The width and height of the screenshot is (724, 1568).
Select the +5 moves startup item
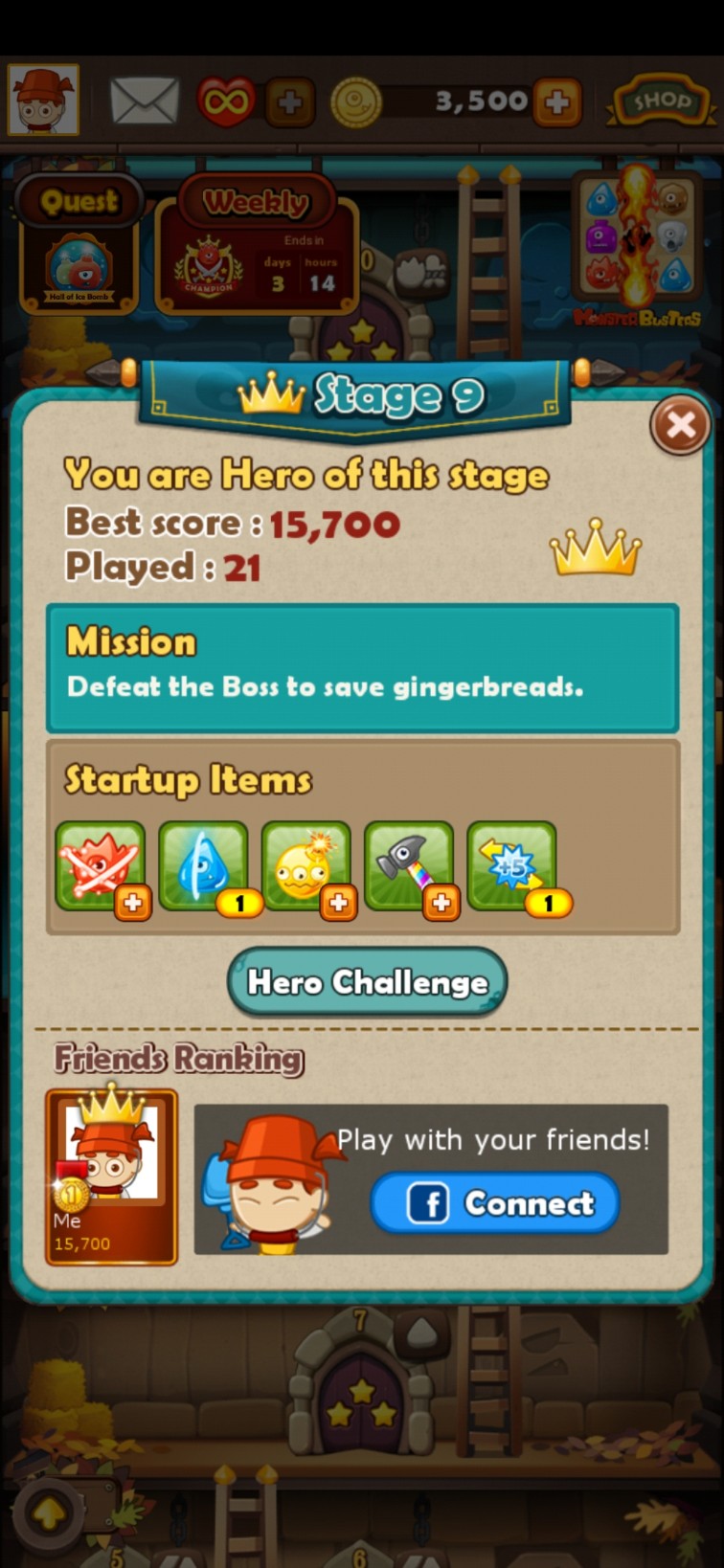click(x=512, y=866)
